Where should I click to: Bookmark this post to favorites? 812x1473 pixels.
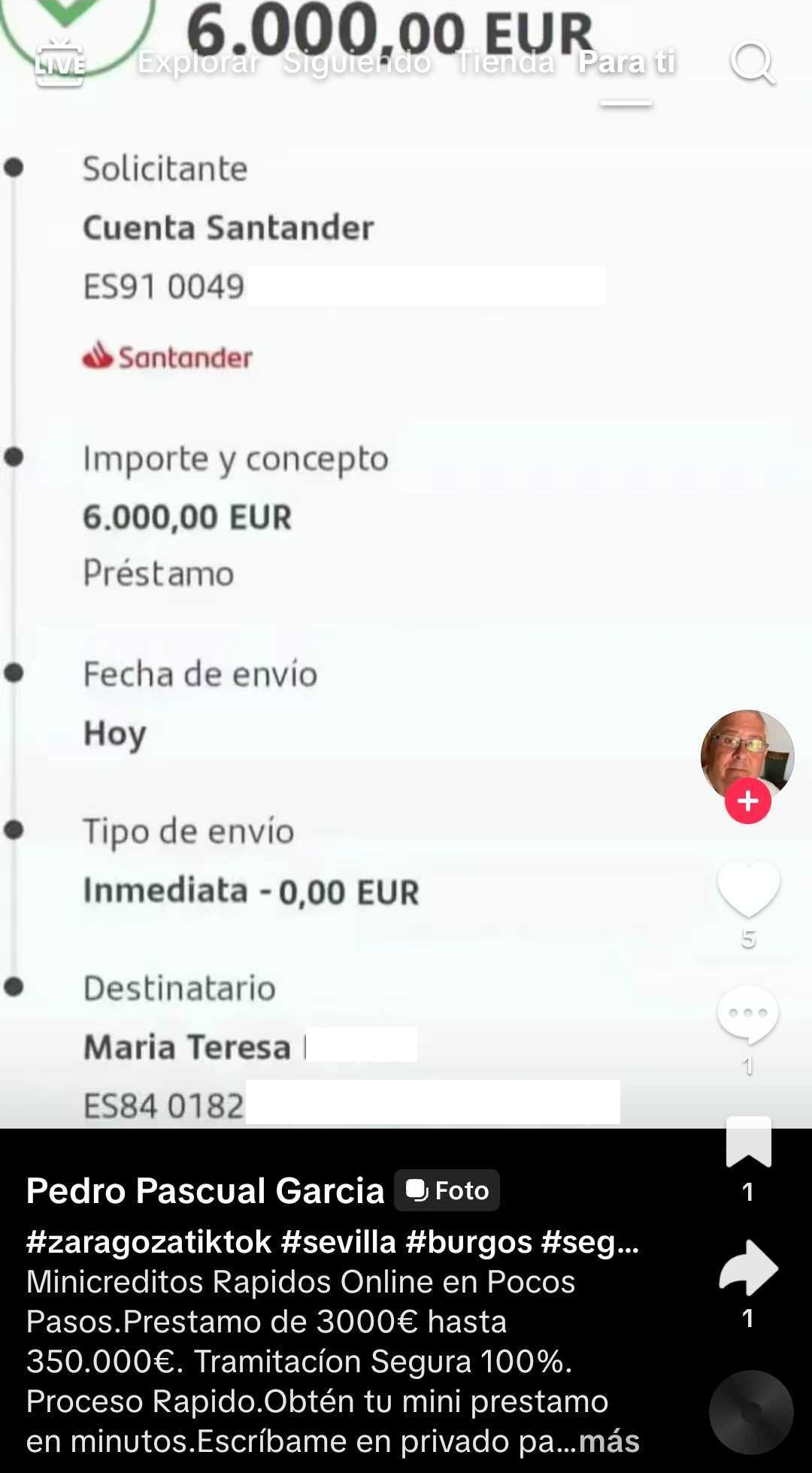click(x=748, y=1141)
